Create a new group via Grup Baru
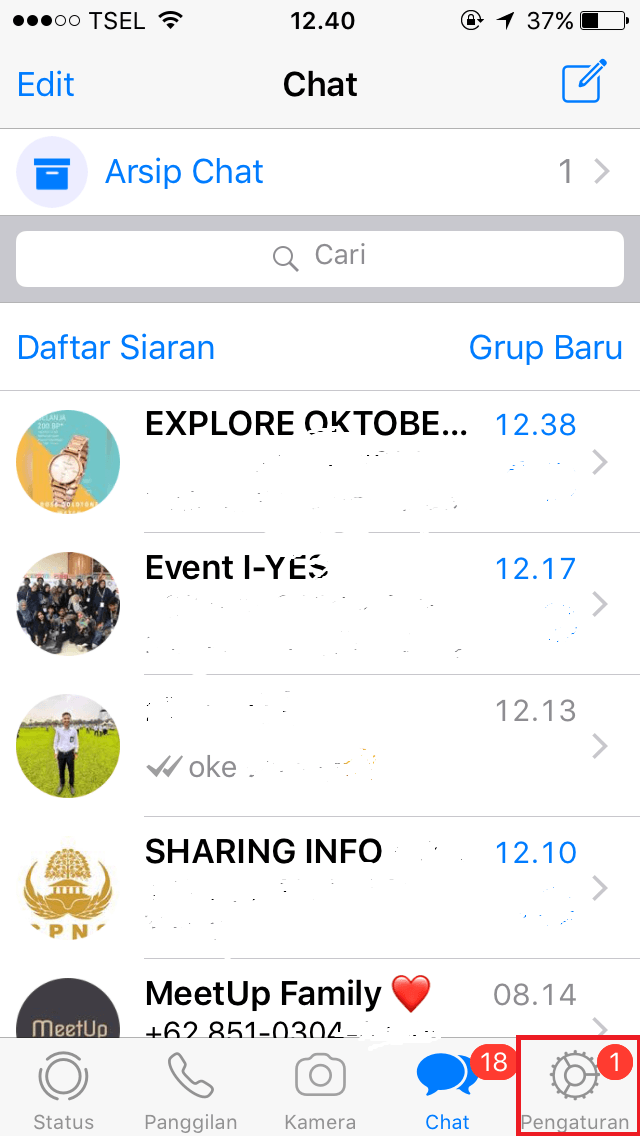Viewport: 640px width, 1136px height. [545, 348]
